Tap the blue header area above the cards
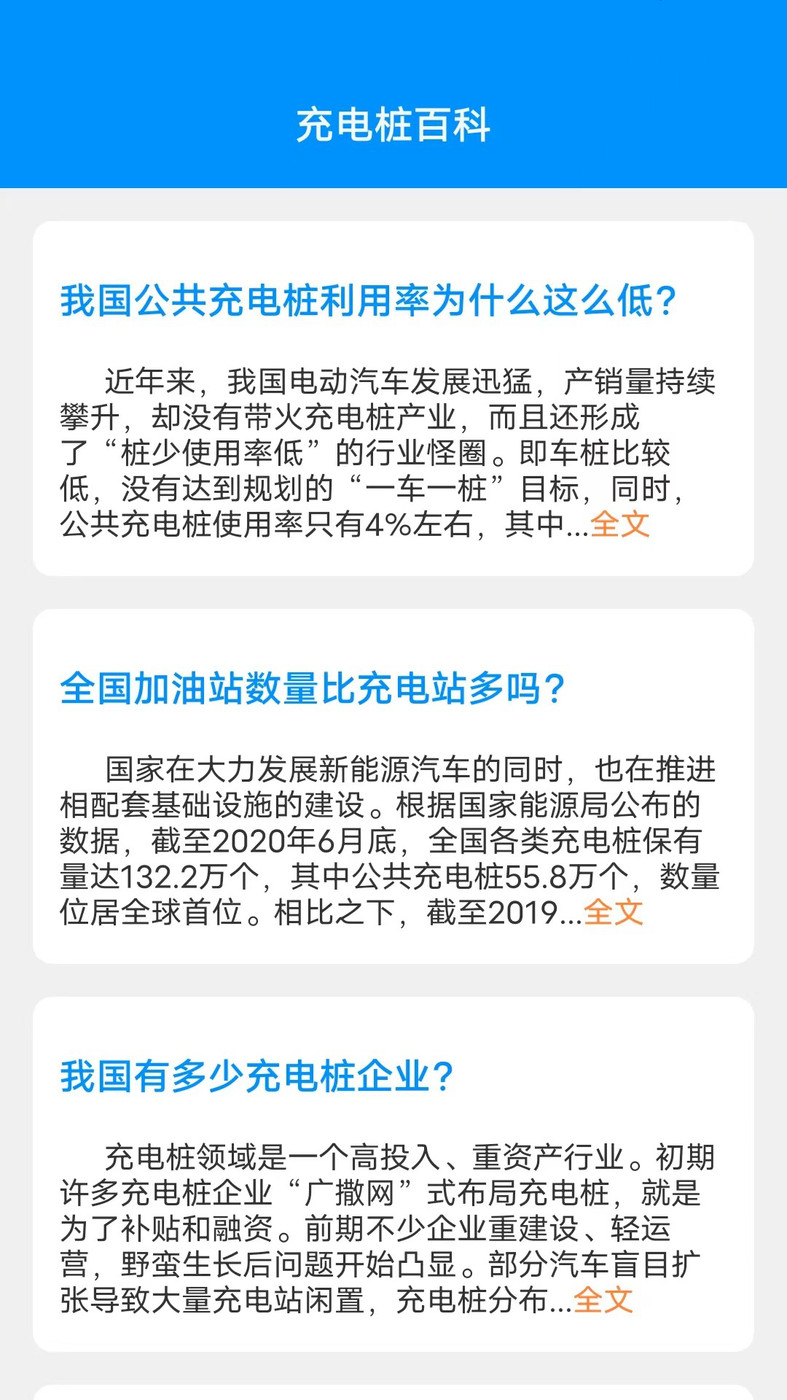The image size is (787, 1400). click(x=393, y=60)
